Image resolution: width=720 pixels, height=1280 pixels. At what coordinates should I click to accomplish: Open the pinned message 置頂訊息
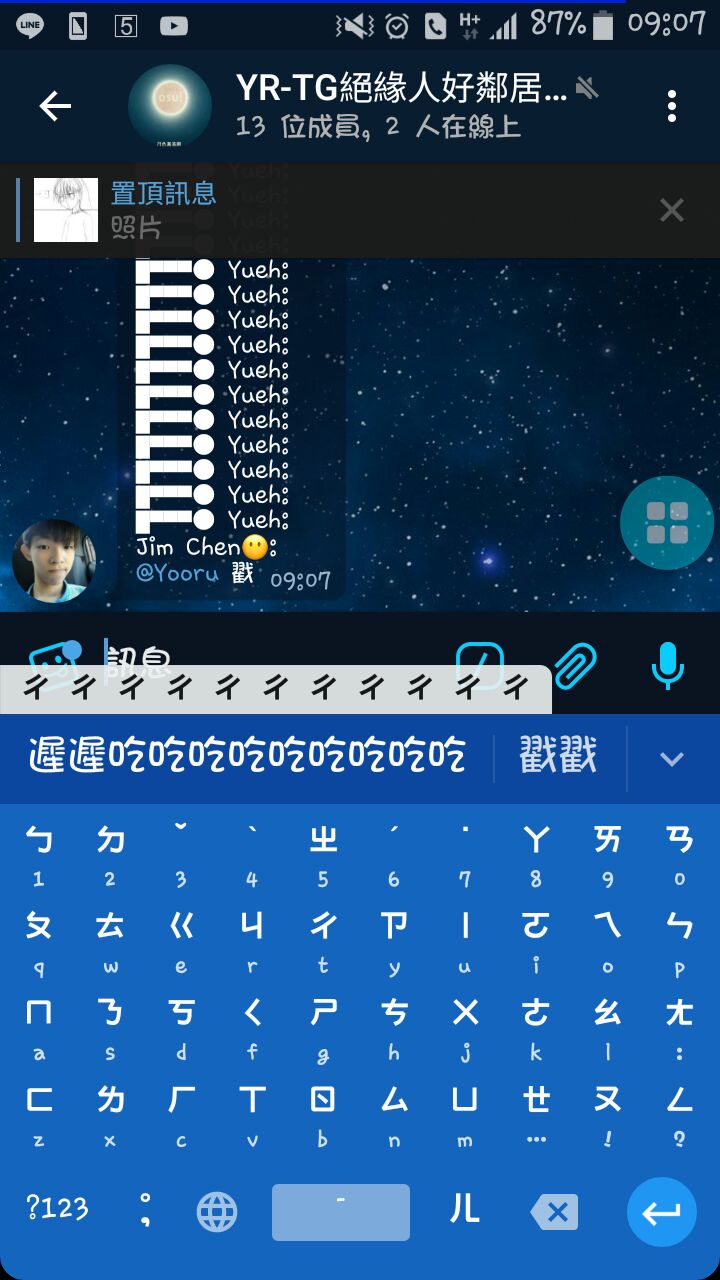tap(300, 210)
